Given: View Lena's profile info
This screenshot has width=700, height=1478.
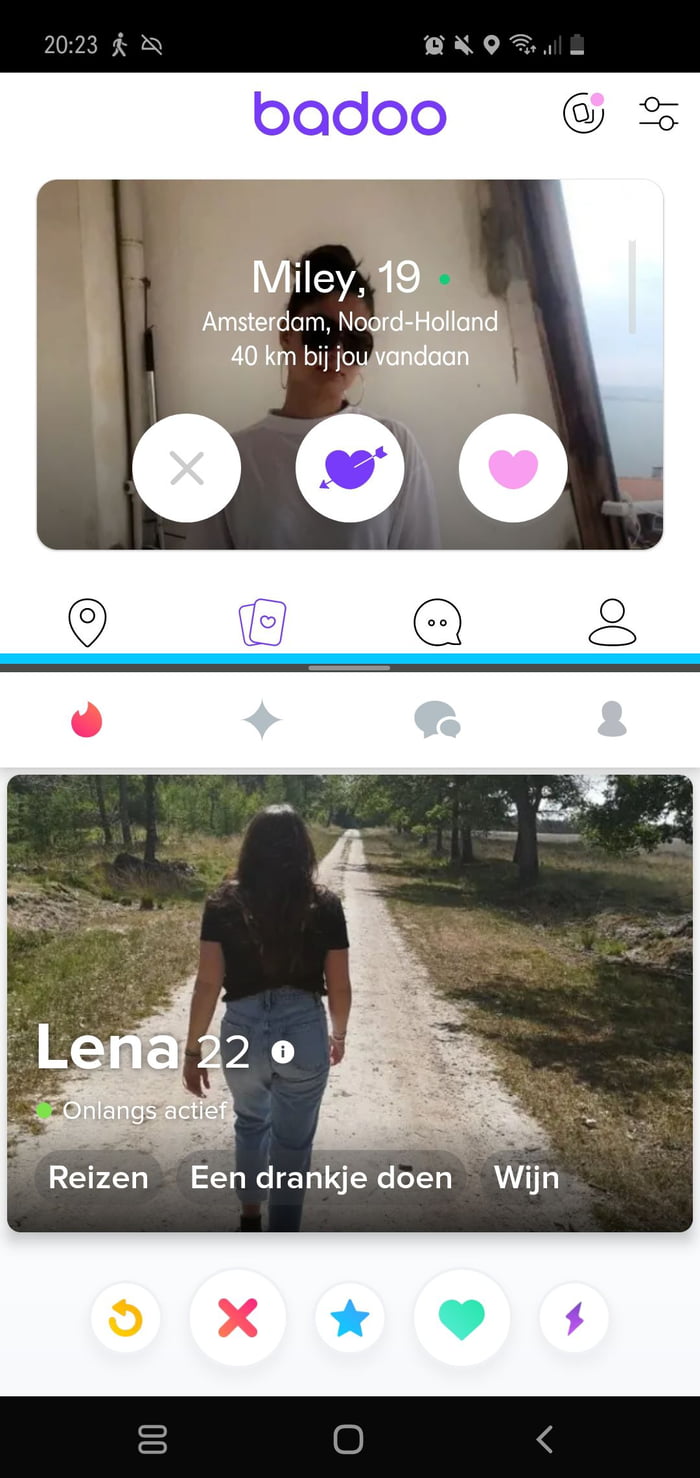Looking at the screenshot, I should pos(283,1051).
